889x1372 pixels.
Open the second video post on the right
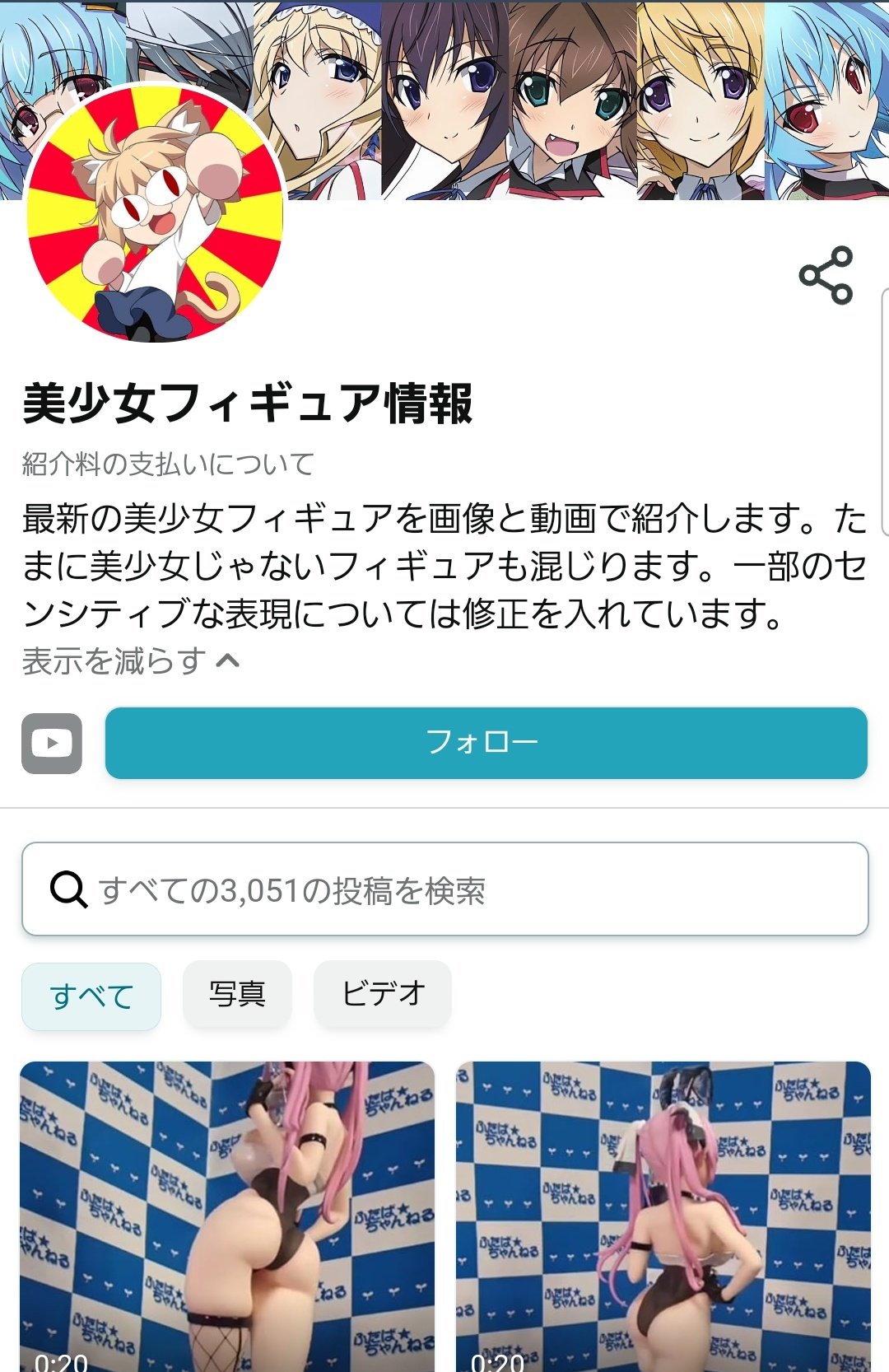pyautogui.click(x=663, y=1216)
